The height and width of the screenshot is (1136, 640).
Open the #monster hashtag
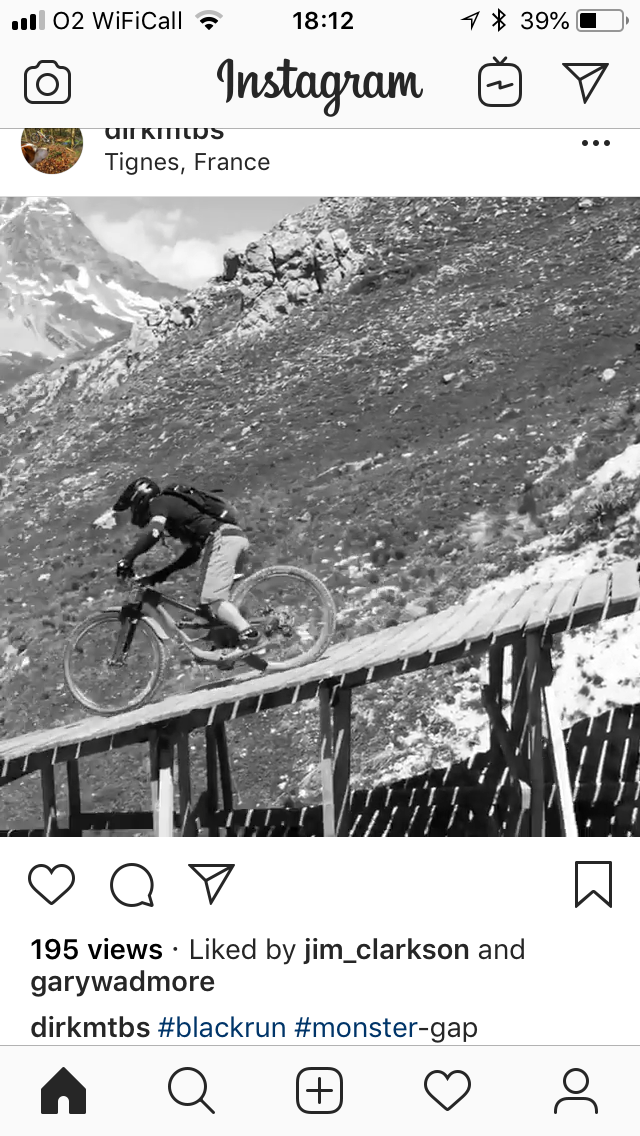(x=355, y=1027)
